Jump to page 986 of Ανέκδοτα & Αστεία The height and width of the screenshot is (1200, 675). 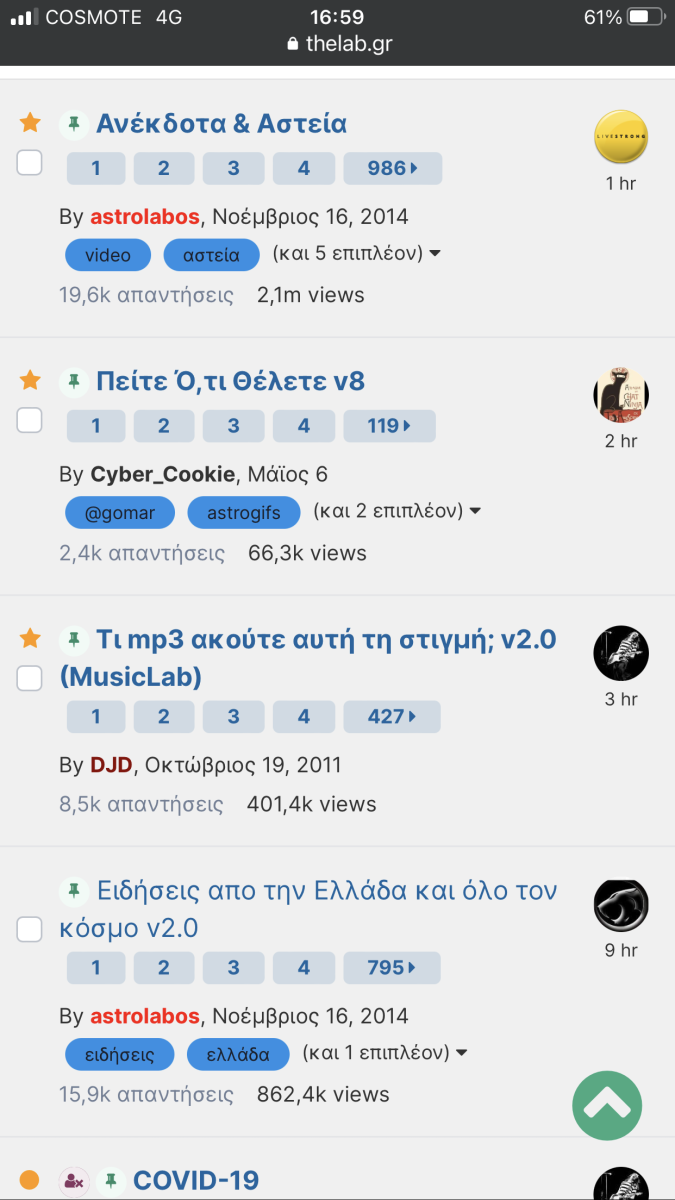pyautogui.click(x=392, y=168)
